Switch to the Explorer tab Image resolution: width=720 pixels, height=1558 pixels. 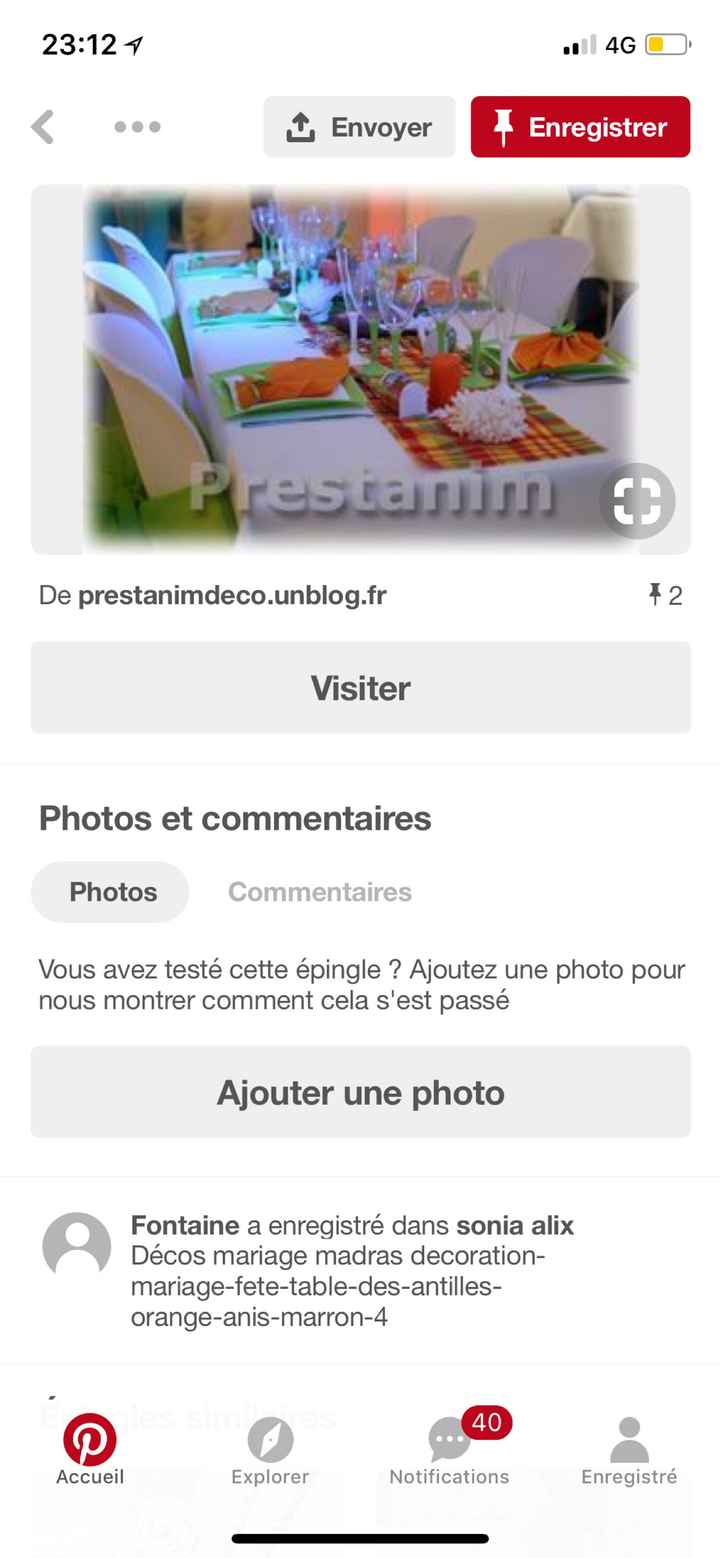point(270,1450)
